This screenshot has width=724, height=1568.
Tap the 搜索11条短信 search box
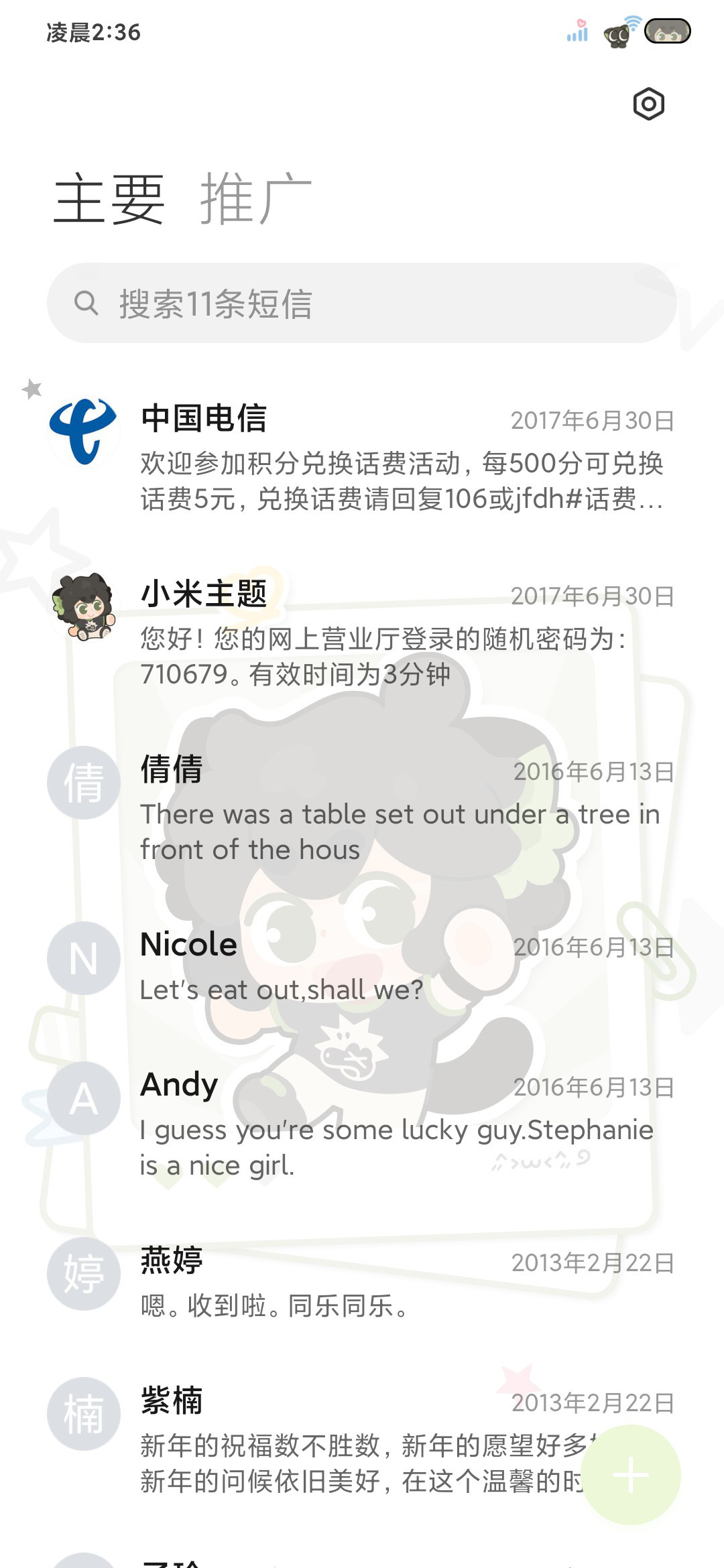pos(362,303)
